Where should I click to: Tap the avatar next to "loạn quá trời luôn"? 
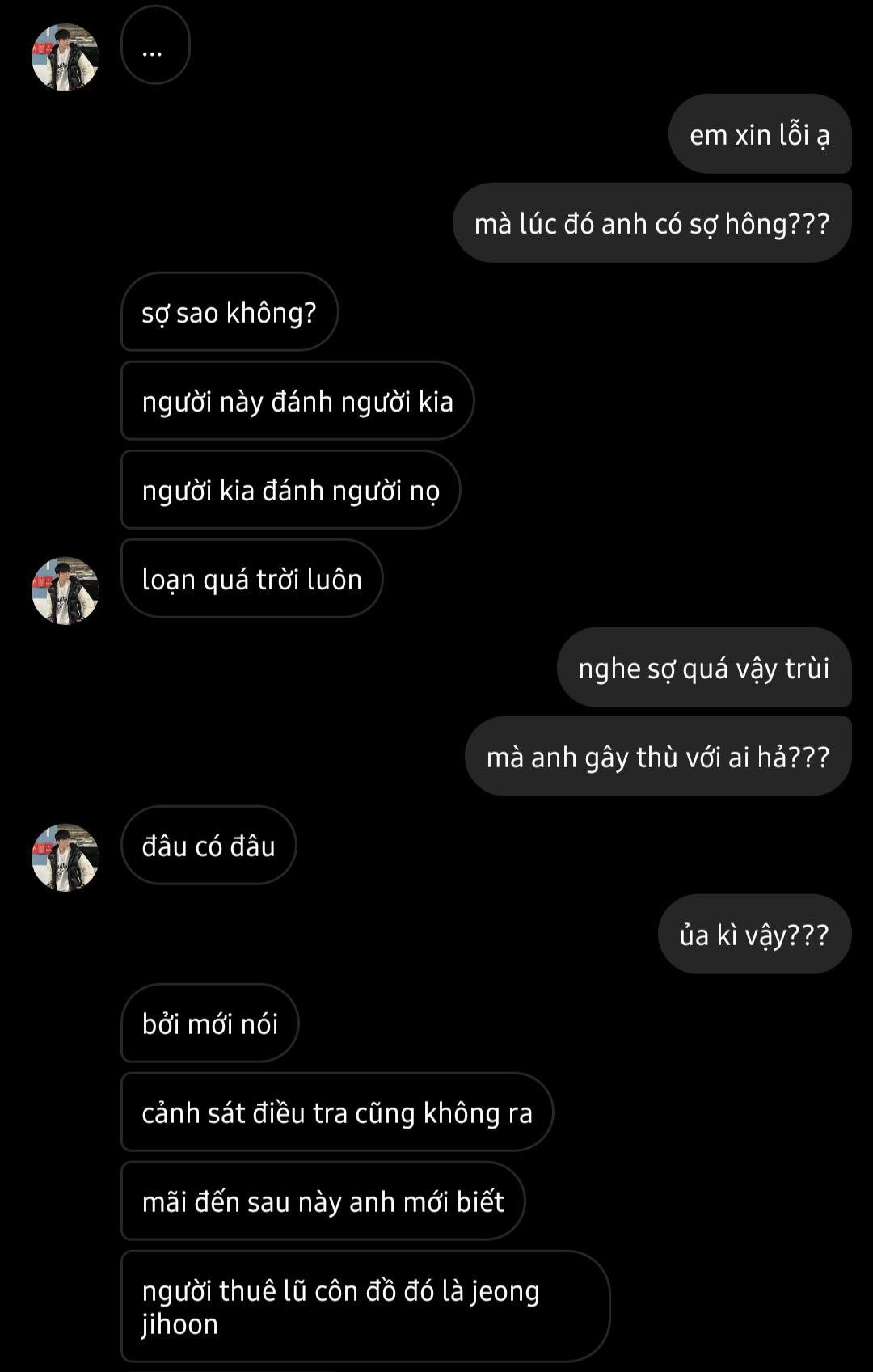[65, 590]
